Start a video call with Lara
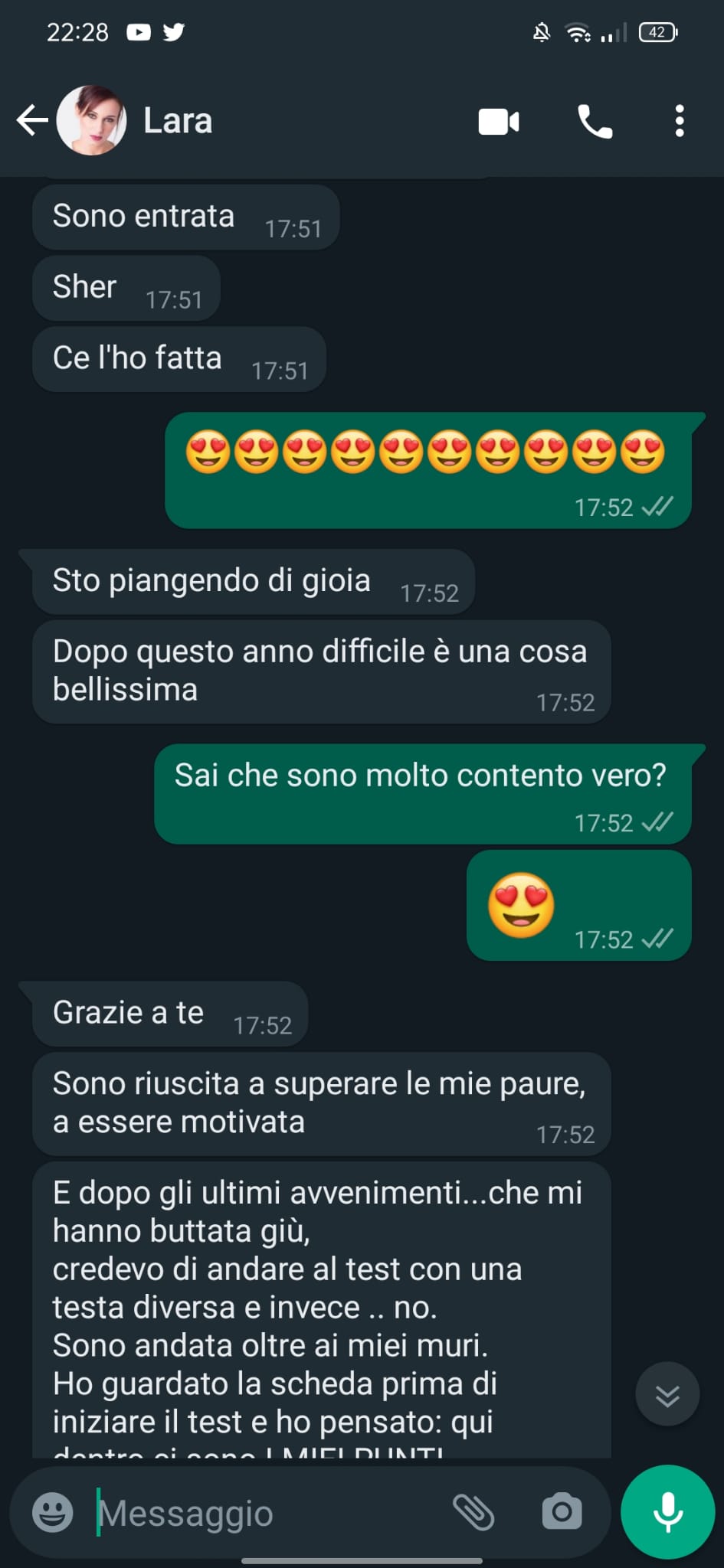Screen dimensions: 724x1568 [499, 122]
